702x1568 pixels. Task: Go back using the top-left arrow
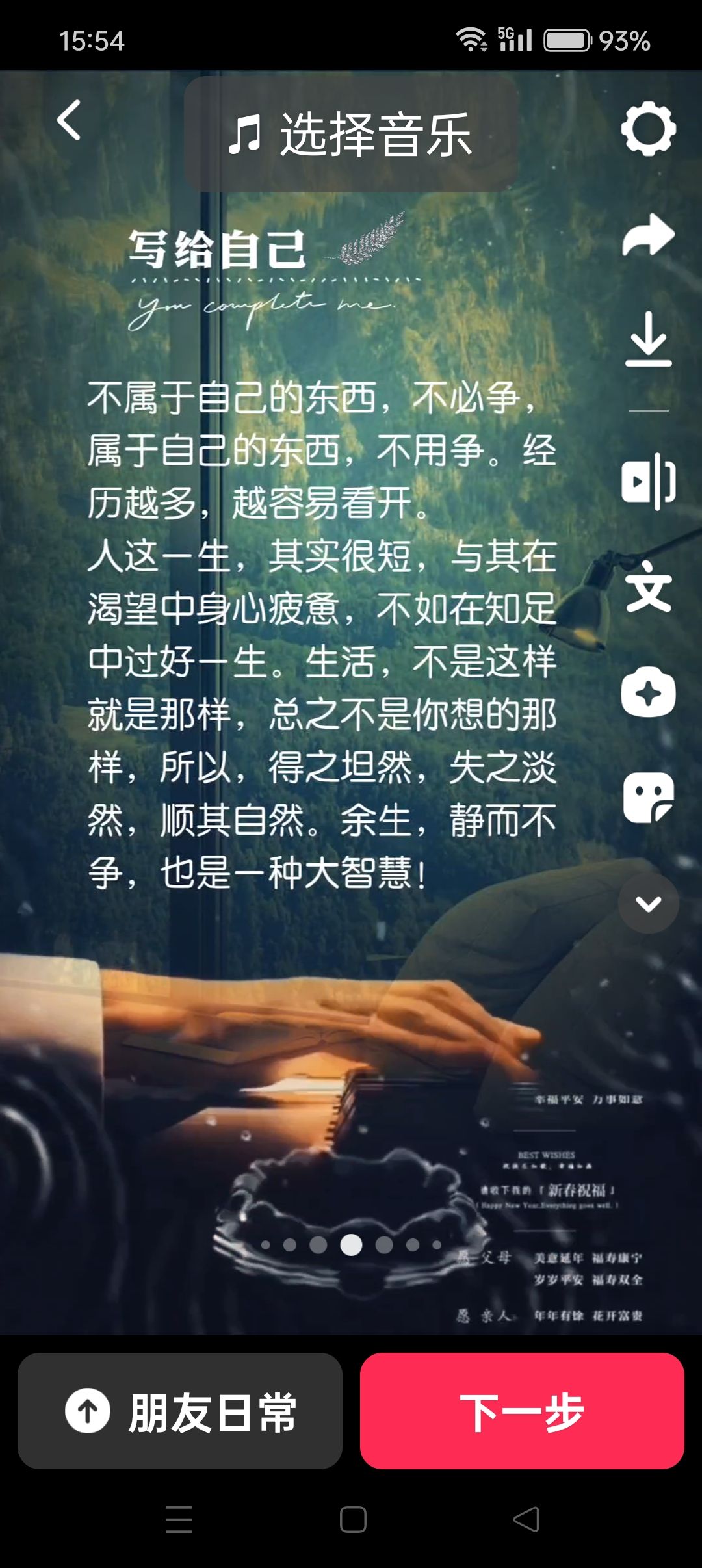[x=69, y=120]
